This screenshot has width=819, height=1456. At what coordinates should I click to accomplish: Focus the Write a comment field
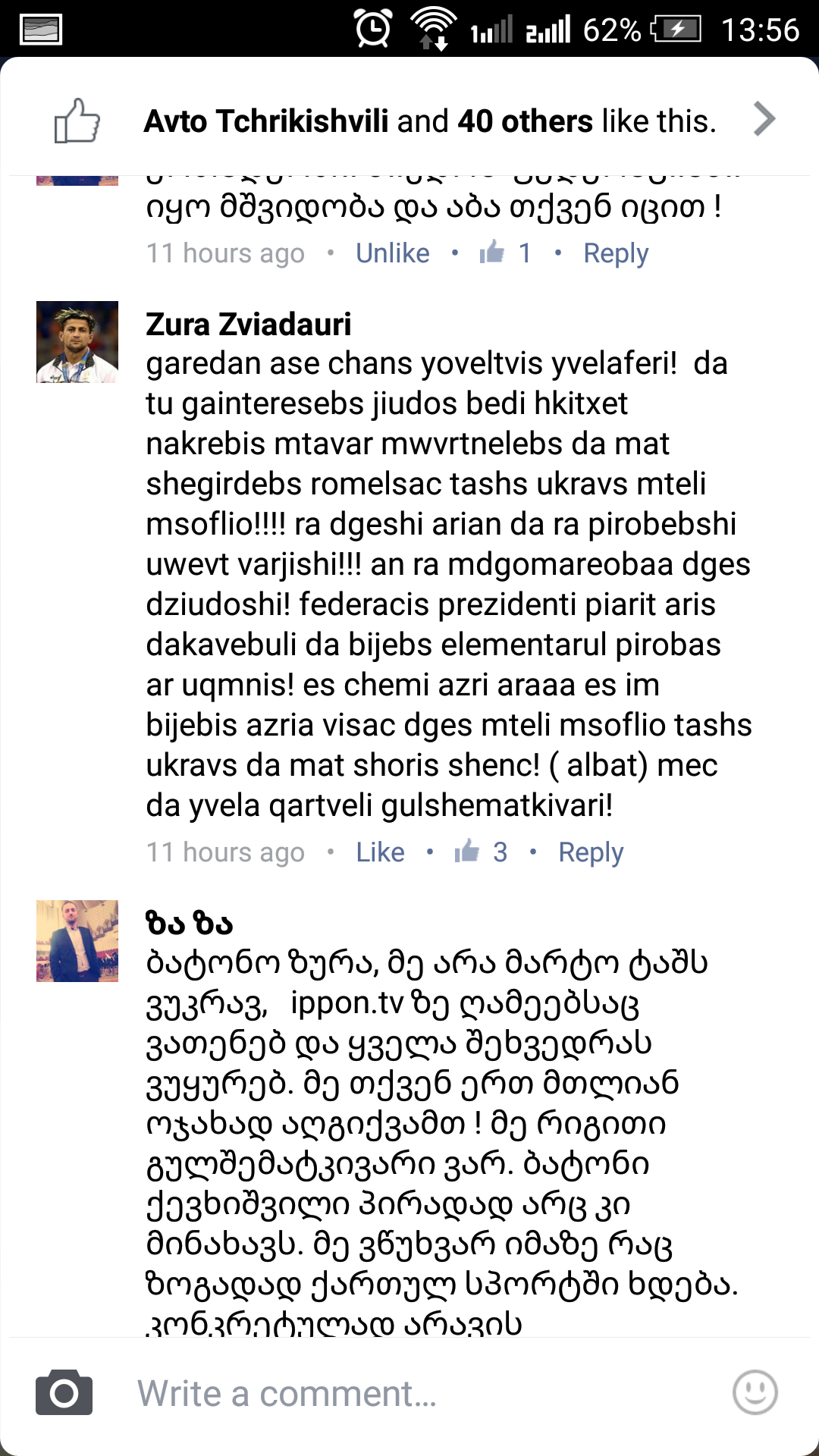(409, 1394)
